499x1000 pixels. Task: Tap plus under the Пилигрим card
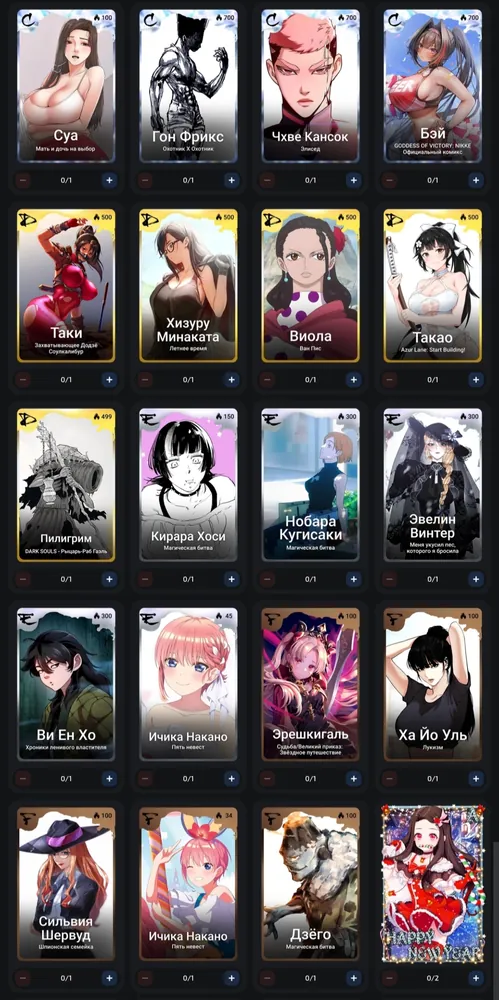[x=109, y=579]
